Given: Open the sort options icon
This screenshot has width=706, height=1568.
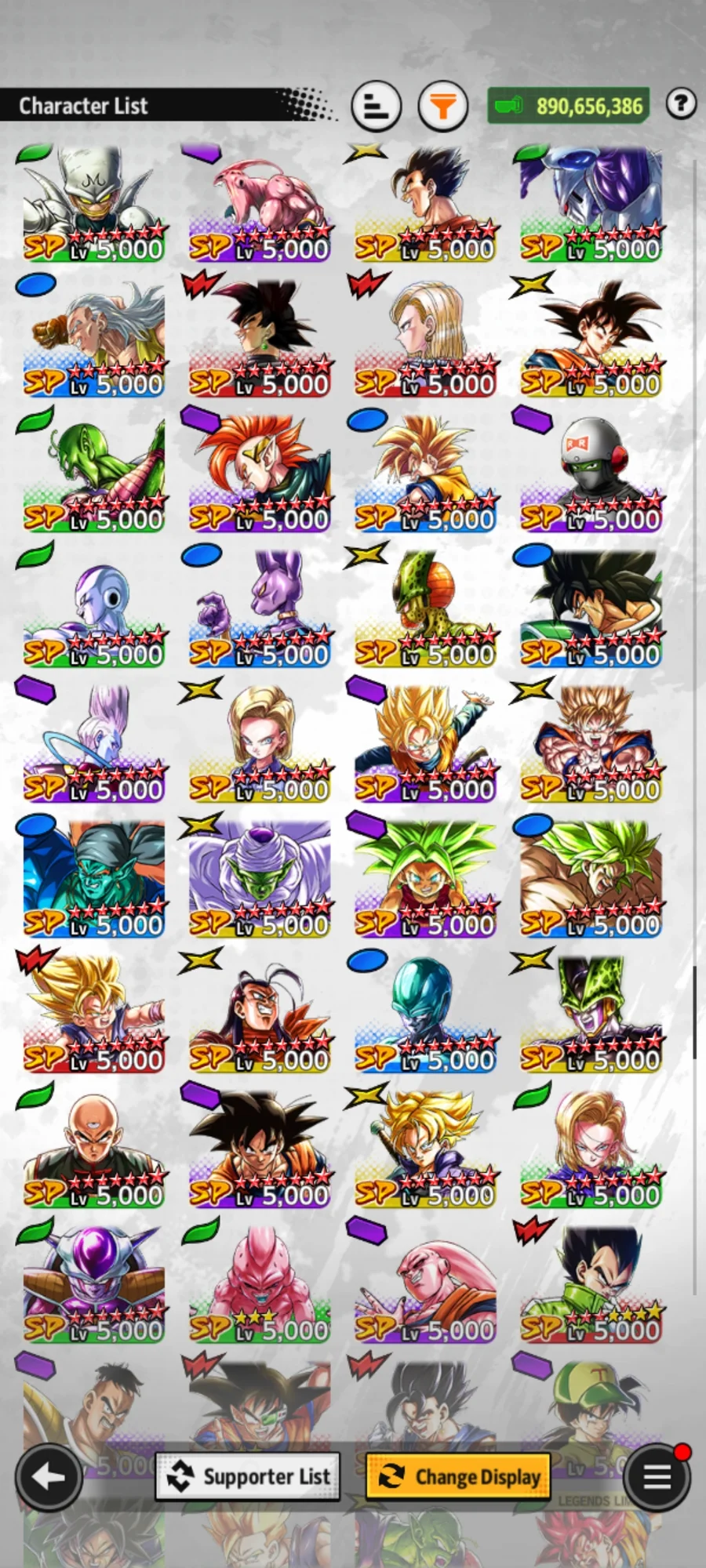Looking at the screenshot, I should [377, 106].
